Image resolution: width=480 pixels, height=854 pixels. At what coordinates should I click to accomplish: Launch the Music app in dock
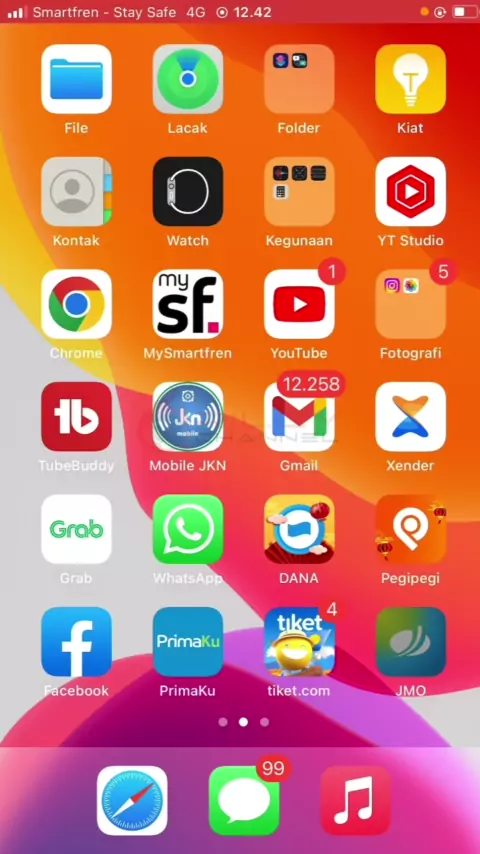click(355, 800)
